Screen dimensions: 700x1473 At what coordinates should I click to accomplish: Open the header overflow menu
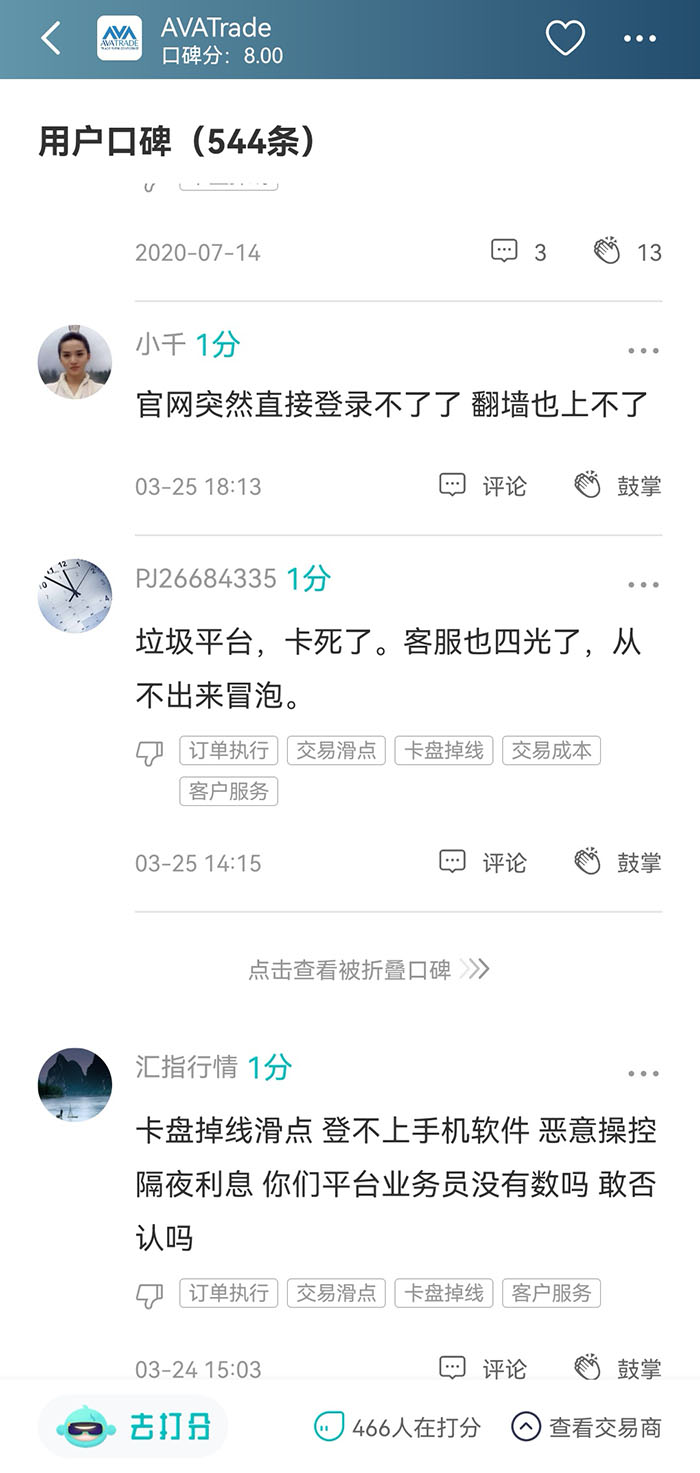click(640, 39)
